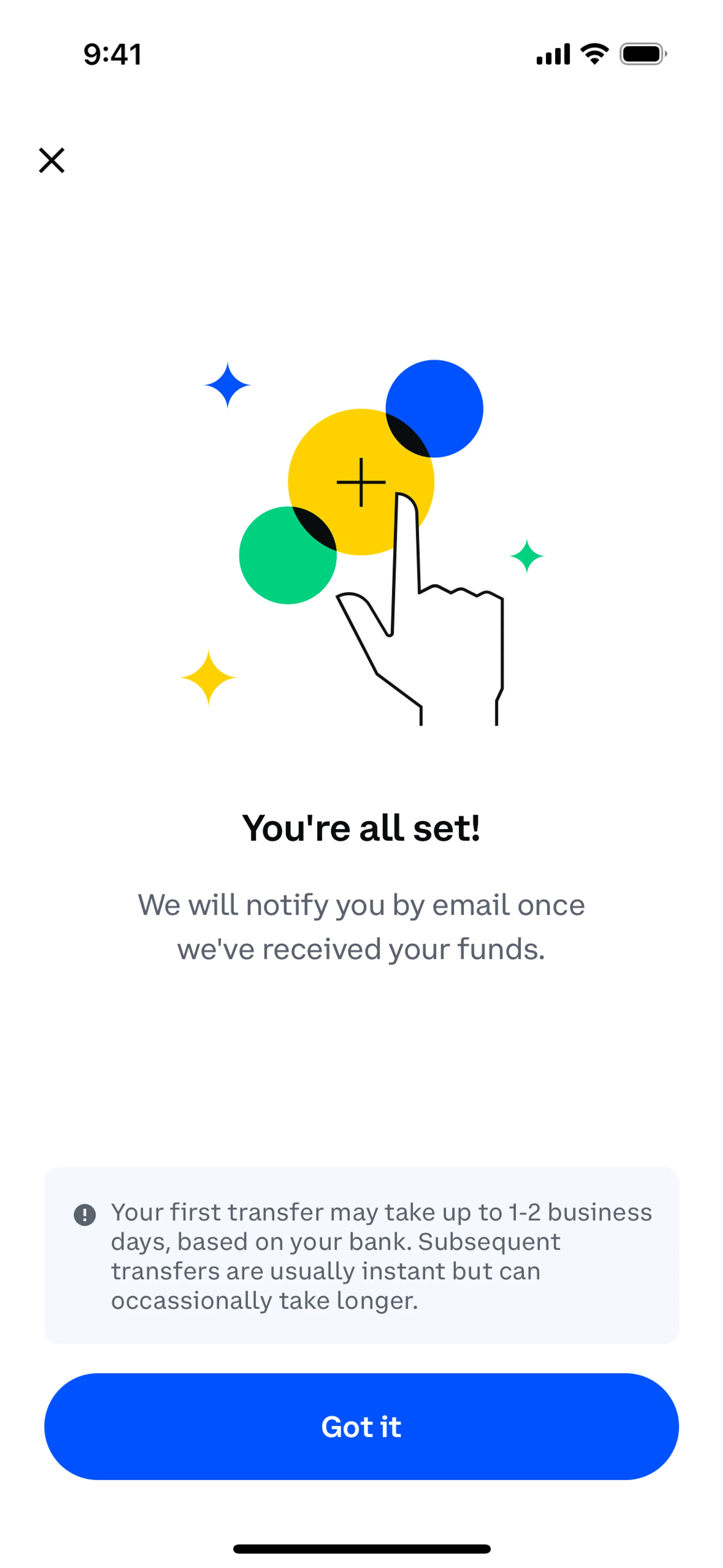This screenshot has width=723, height=1568.
Task: Close the confirmation screen with the X
Action: click(x=52, y=161)
